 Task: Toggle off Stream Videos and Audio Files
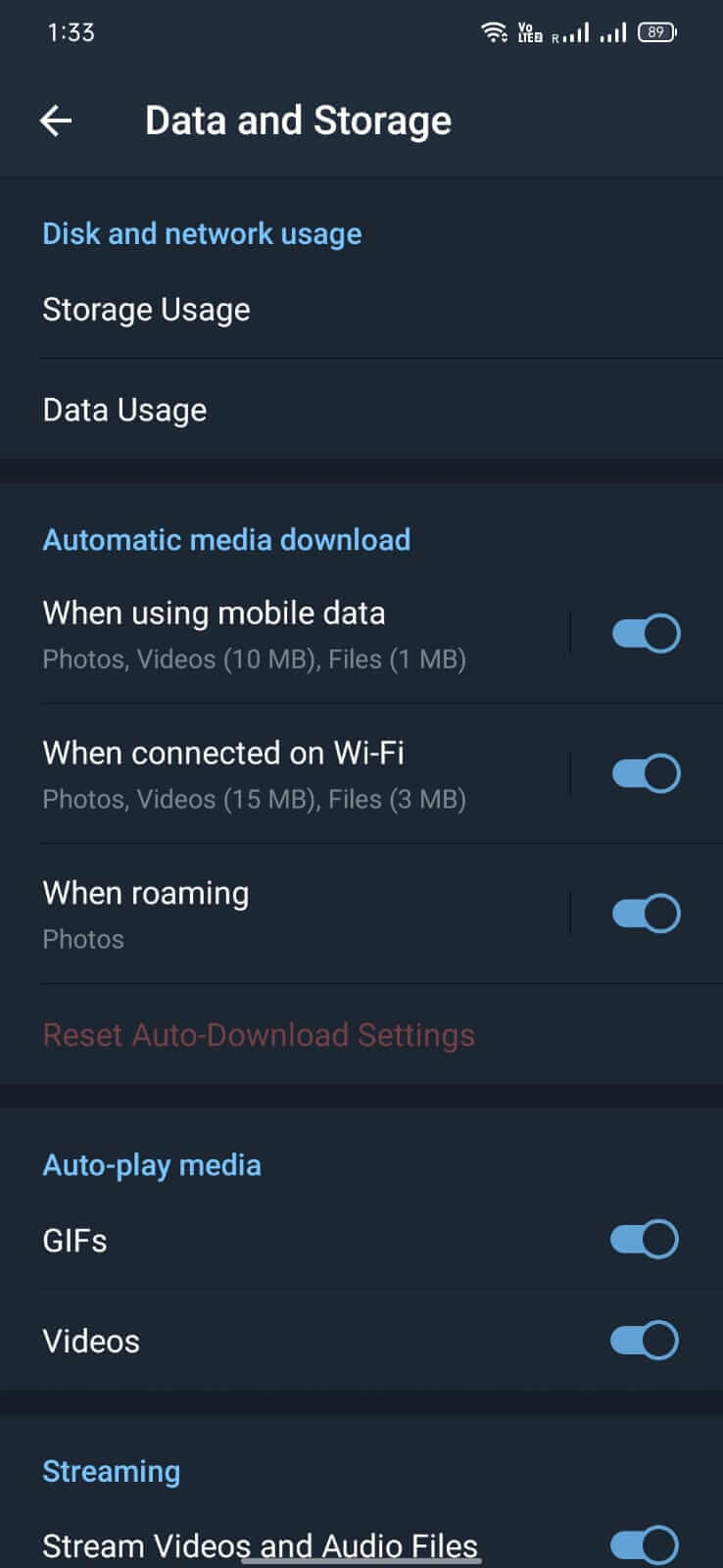point(643,1544)
